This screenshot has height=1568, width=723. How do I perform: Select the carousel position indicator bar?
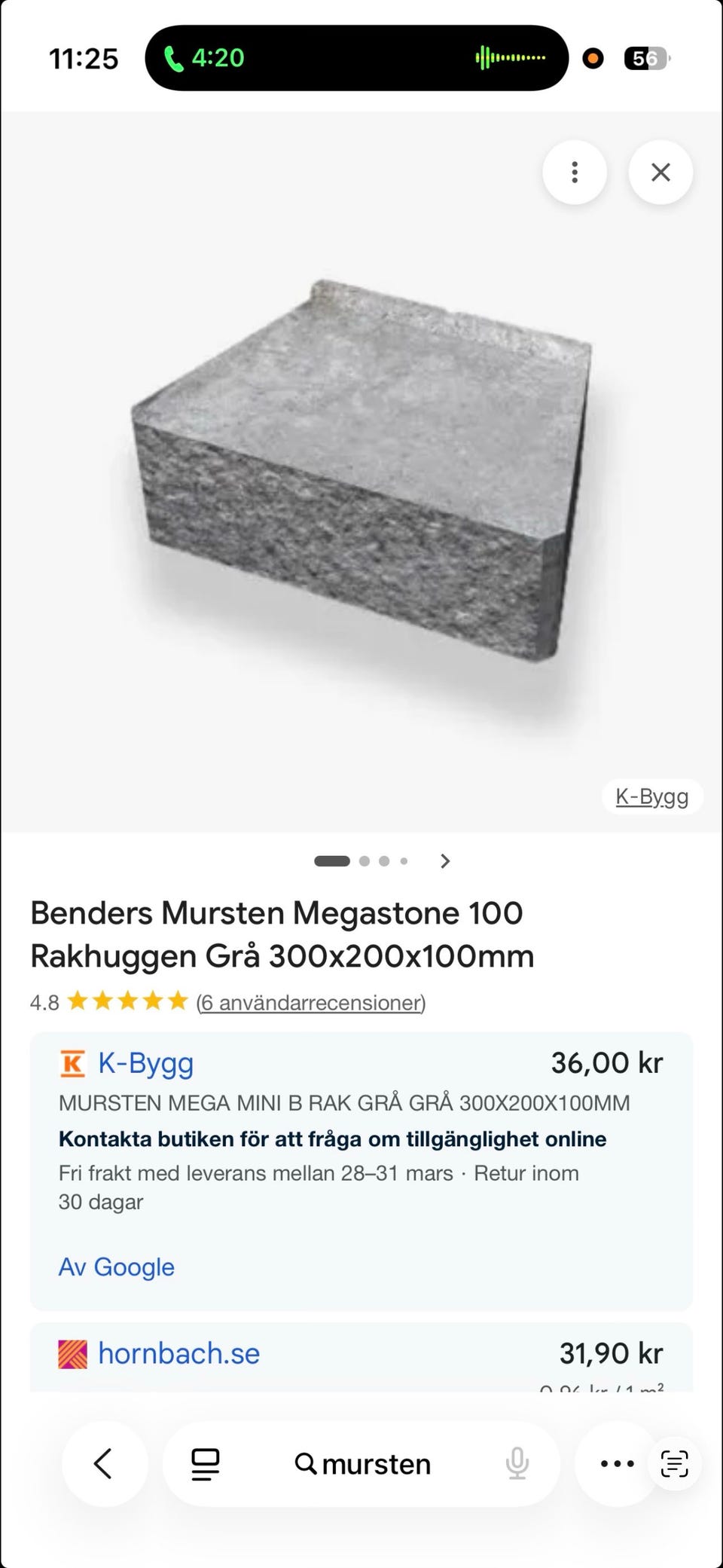[x=331, y=860]
